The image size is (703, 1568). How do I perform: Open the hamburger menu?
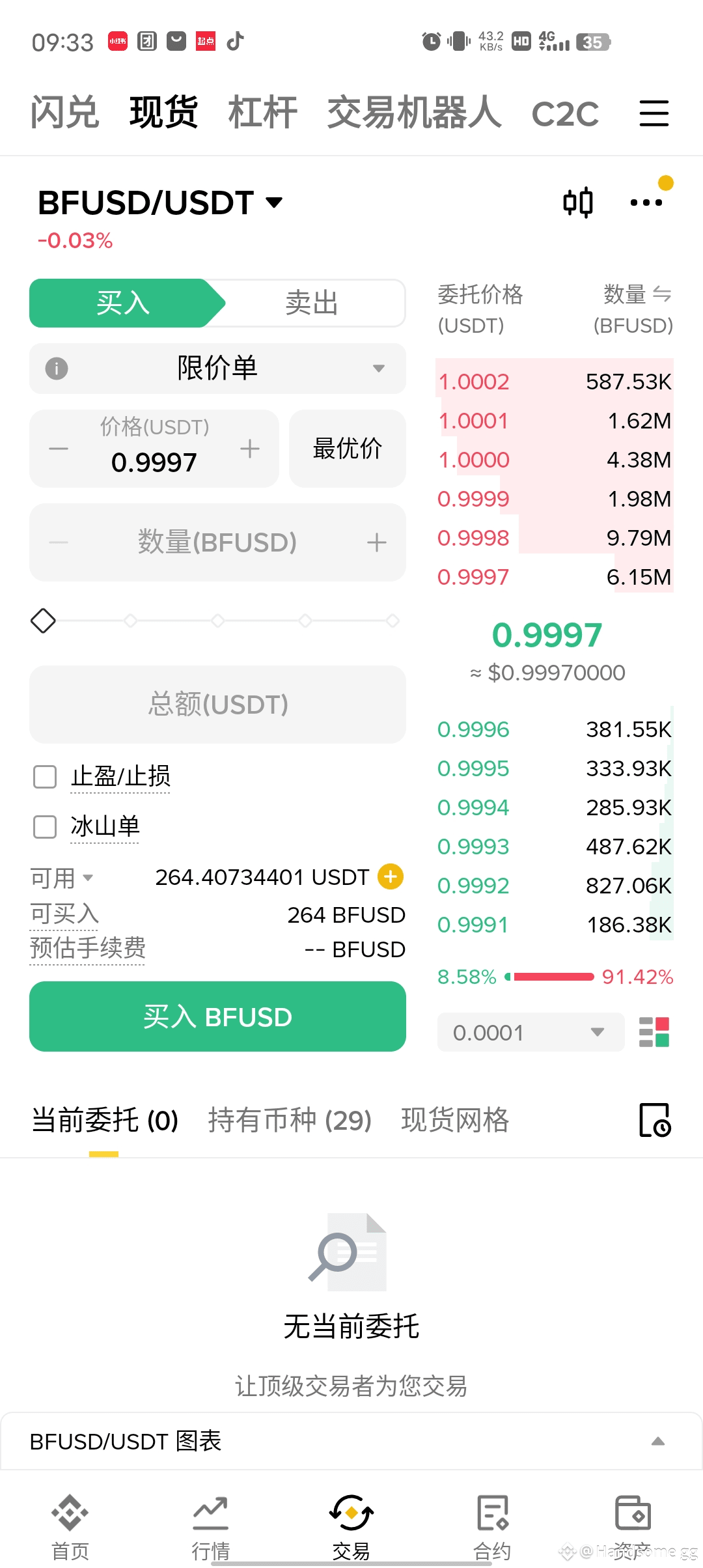[x=654, y=113]
